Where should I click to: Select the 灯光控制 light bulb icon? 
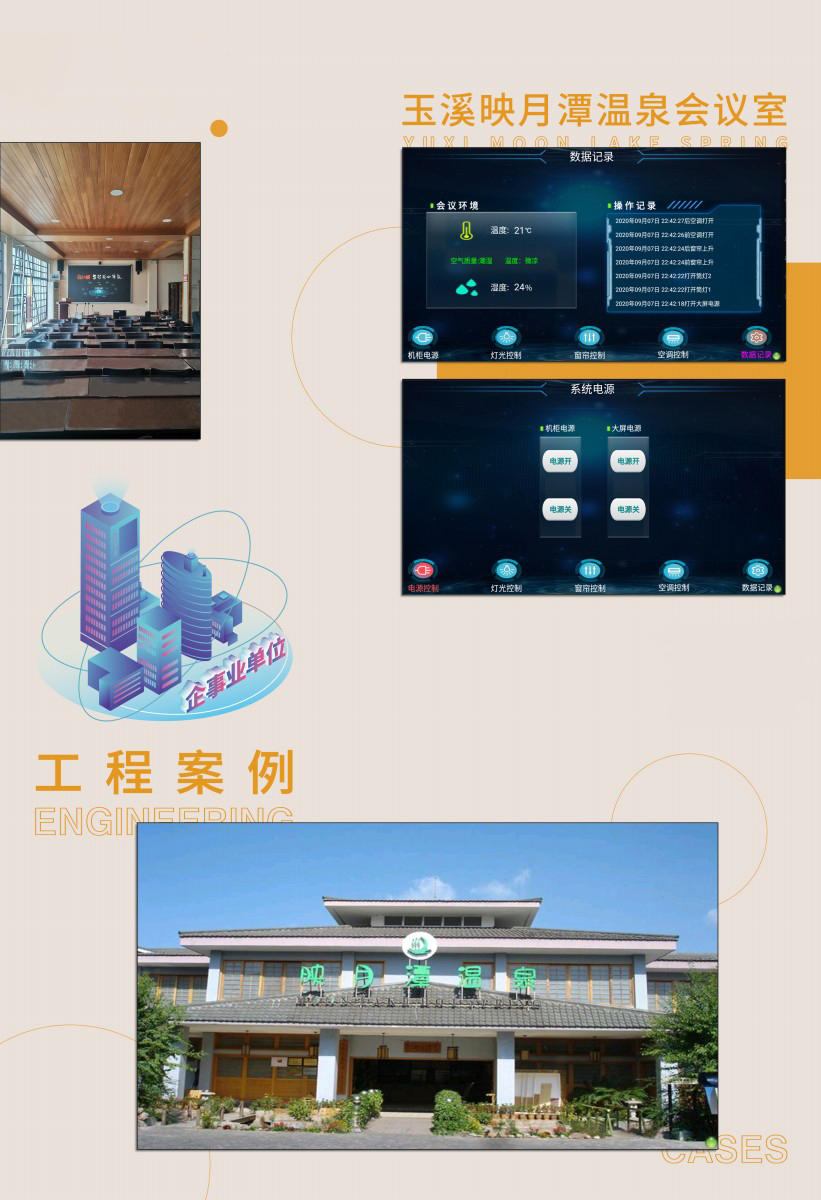(507, 336)
